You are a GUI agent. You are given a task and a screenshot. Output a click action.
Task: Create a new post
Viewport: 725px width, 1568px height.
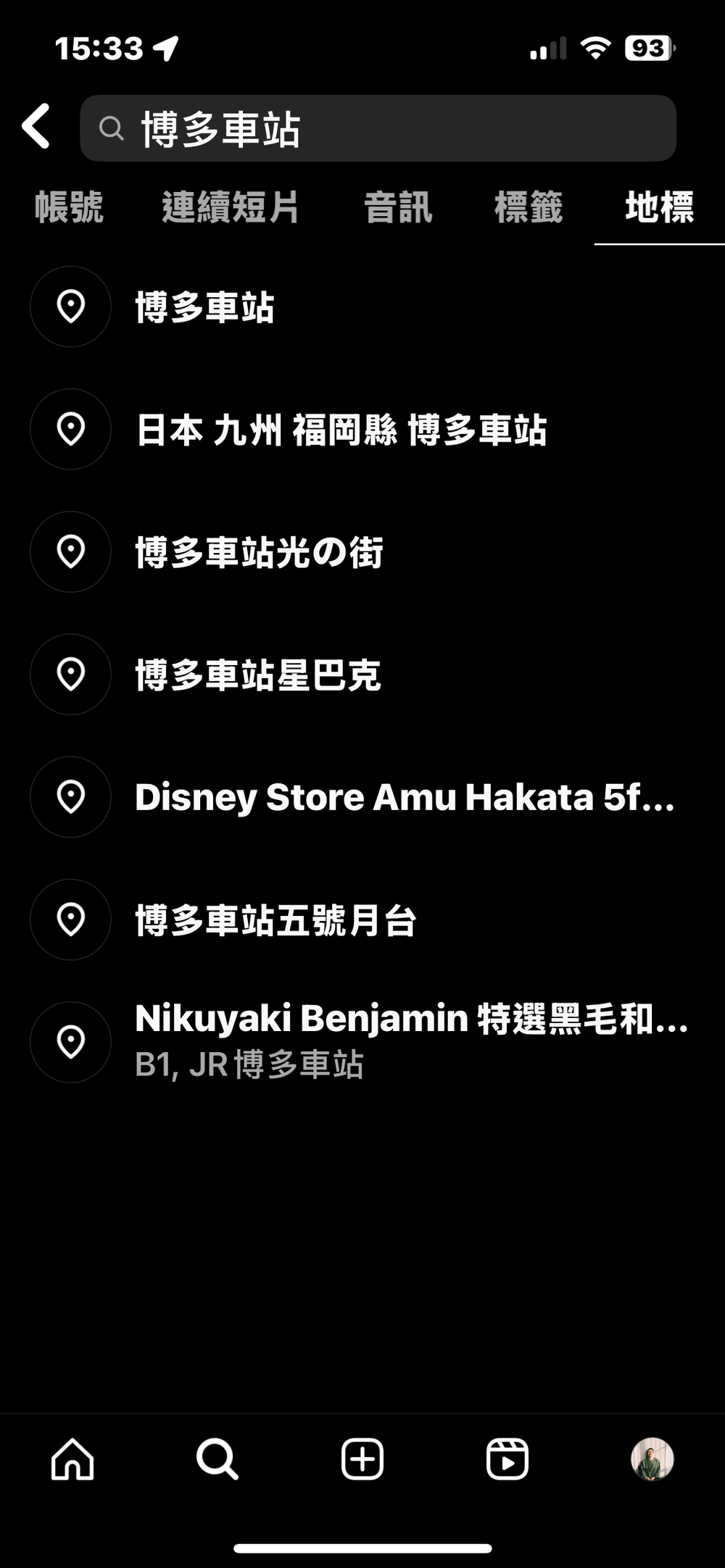[x=362, y=1459]
